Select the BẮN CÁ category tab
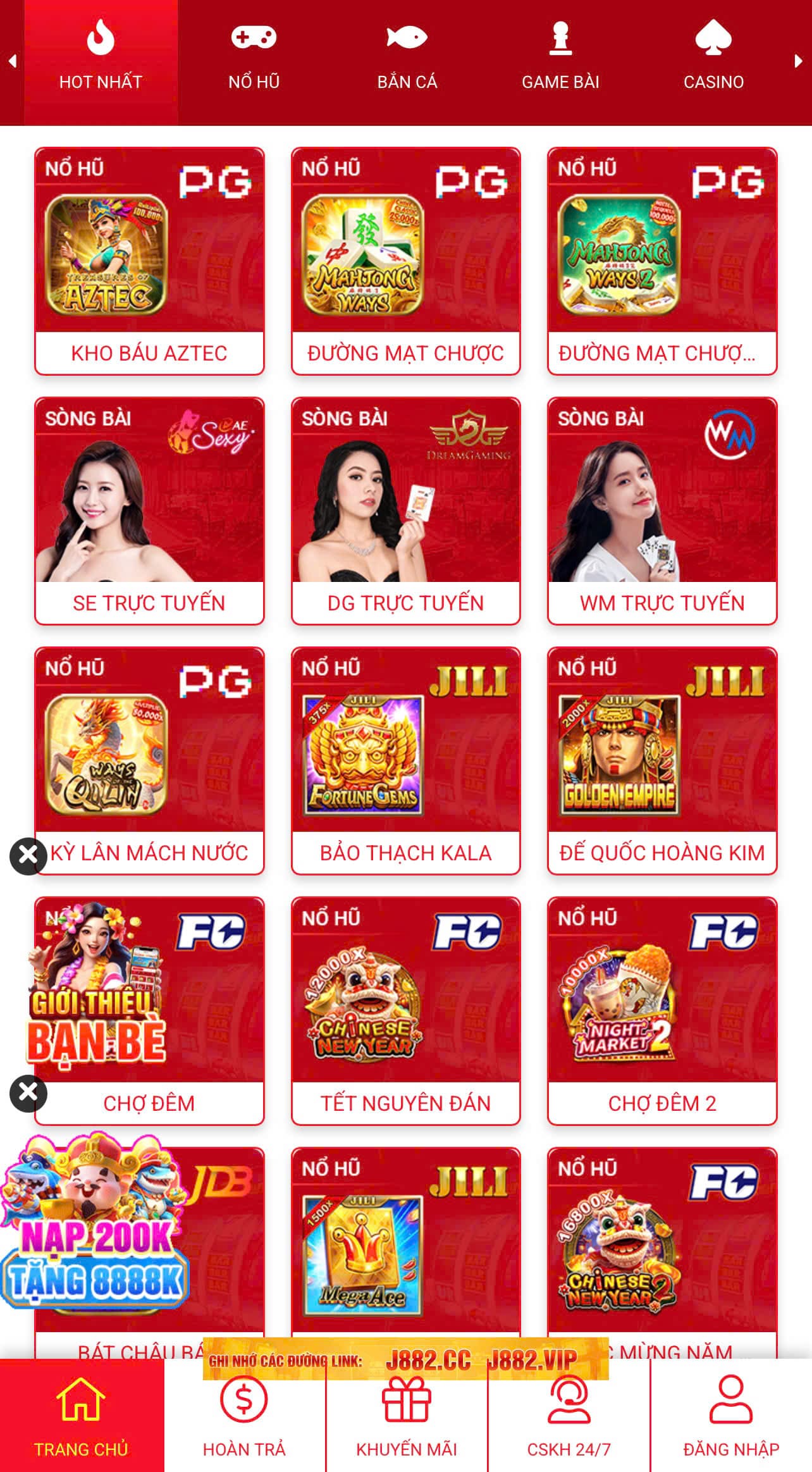 [x=407, y=57]
